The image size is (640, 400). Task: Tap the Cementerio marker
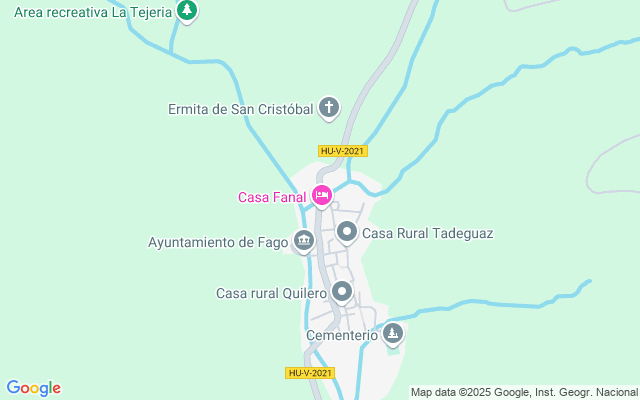pos(393,334)
